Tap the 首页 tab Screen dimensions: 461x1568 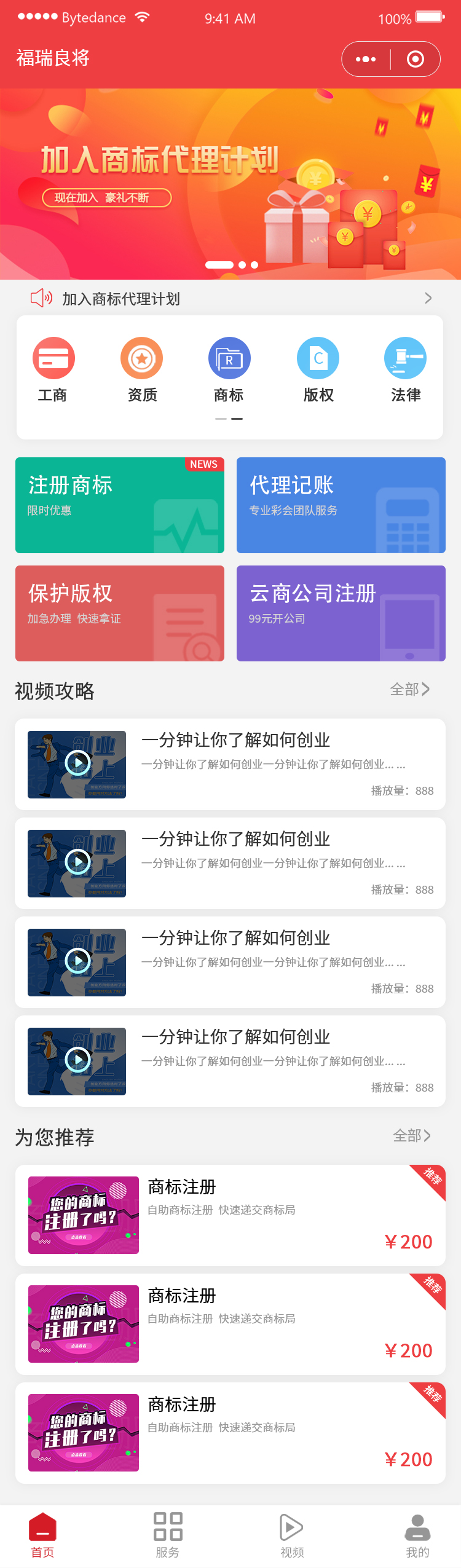pos(42,1535)
